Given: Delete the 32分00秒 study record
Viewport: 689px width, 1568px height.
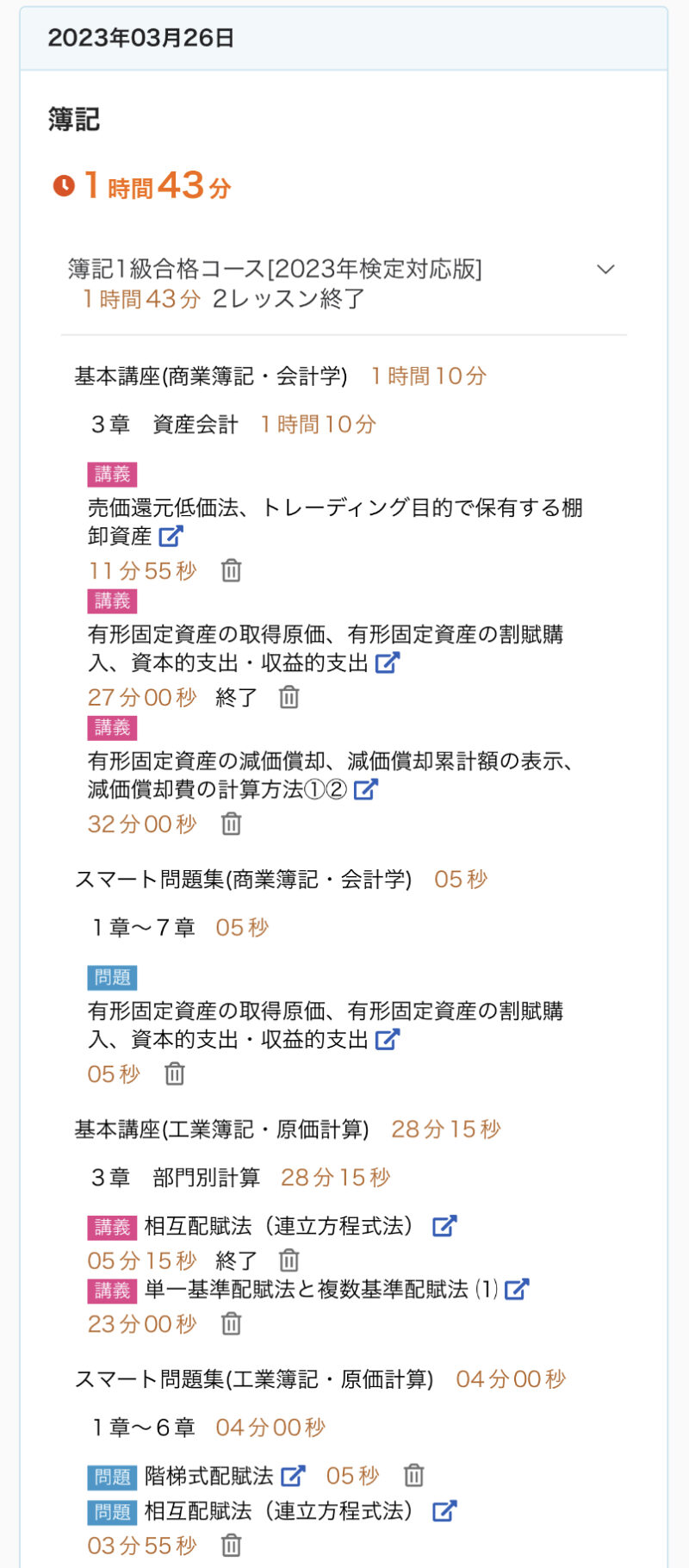Looking at the screenshot, I should (x=231, y=824).
